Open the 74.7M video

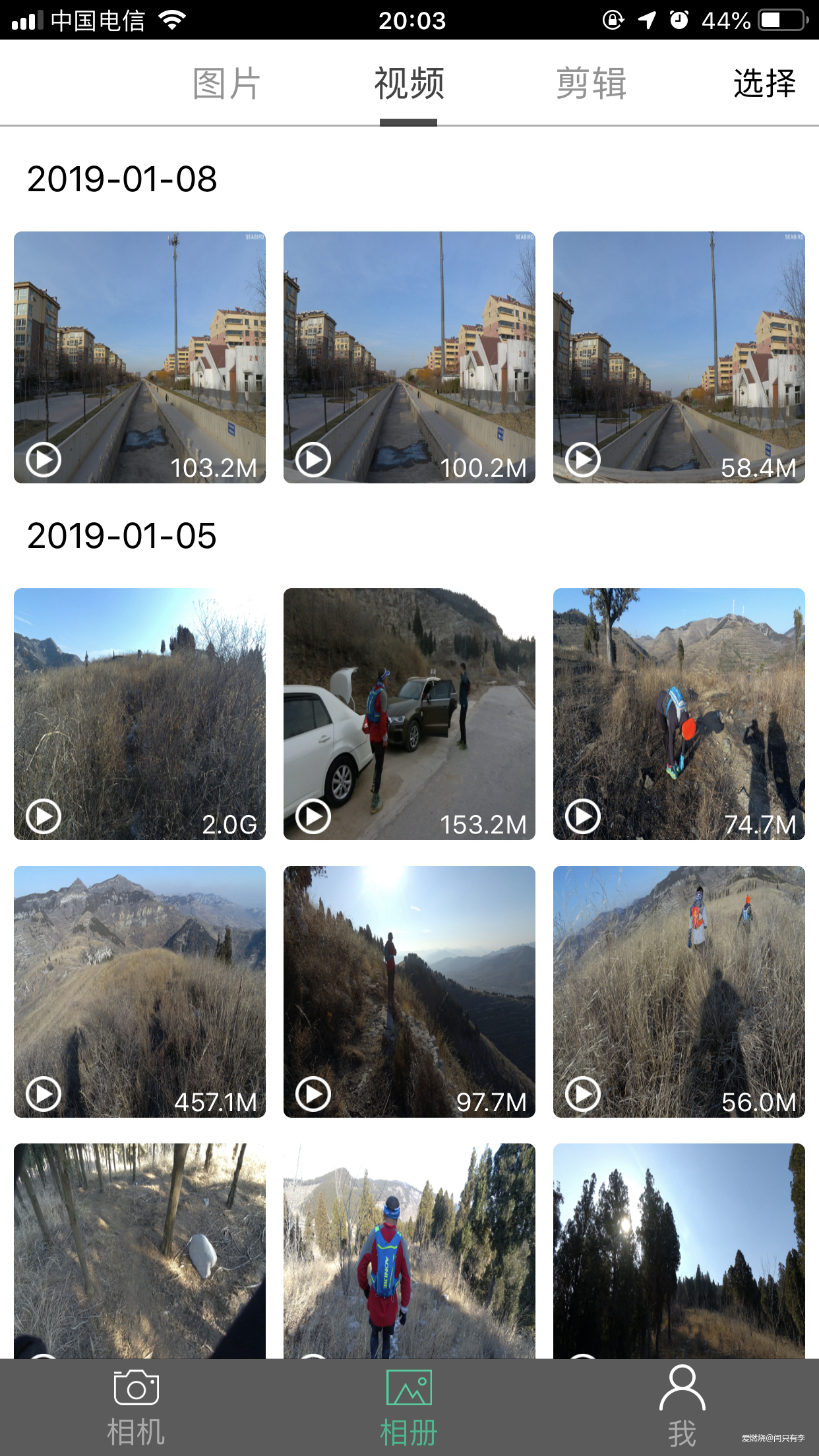click(679, 713)
